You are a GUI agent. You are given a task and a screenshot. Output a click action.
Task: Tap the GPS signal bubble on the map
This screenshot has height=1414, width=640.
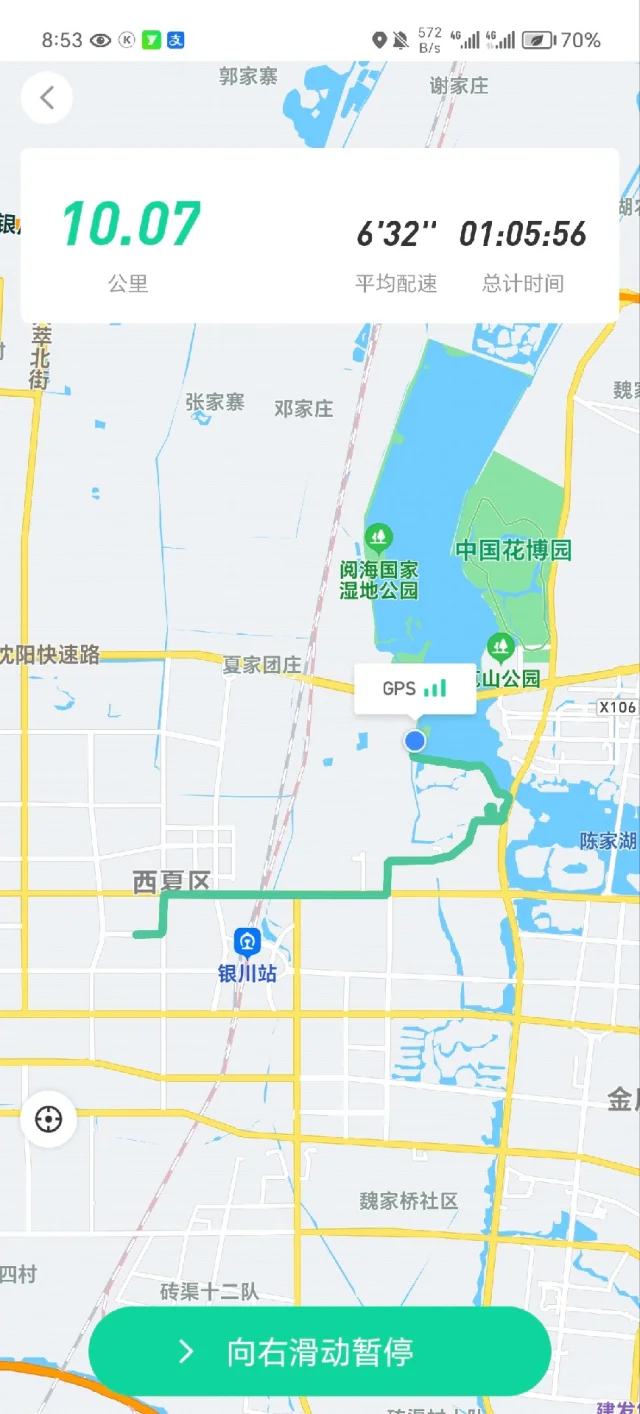coord(415,689)
